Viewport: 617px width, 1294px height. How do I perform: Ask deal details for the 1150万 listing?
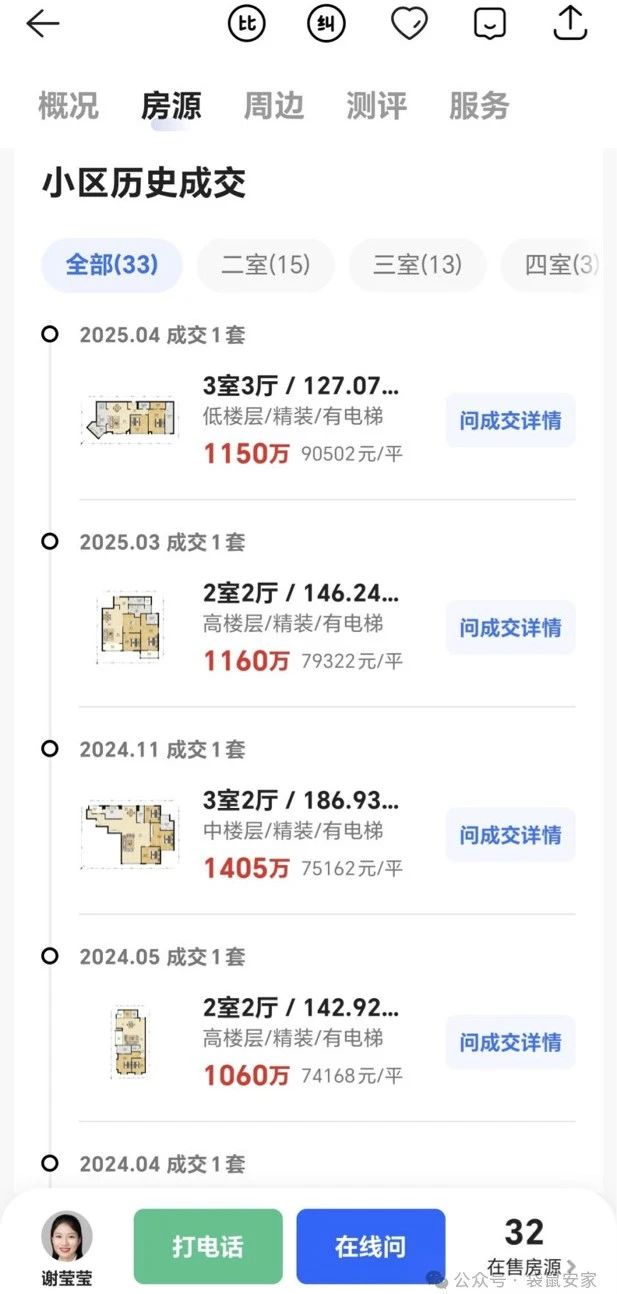click(x=510, y=421)
